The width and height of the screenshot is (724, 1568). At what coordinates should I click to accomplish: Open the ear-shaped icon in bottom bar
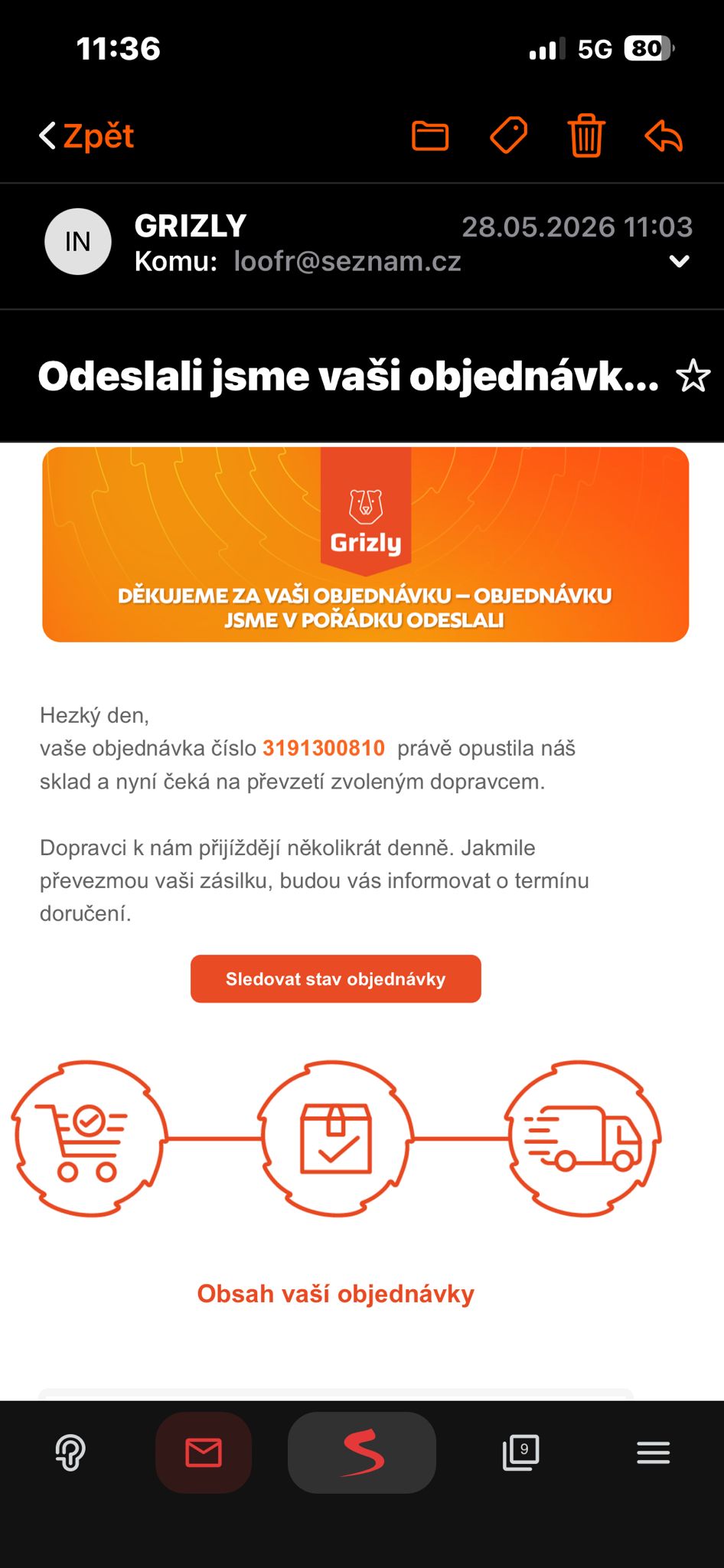[x=70, y=1452]
